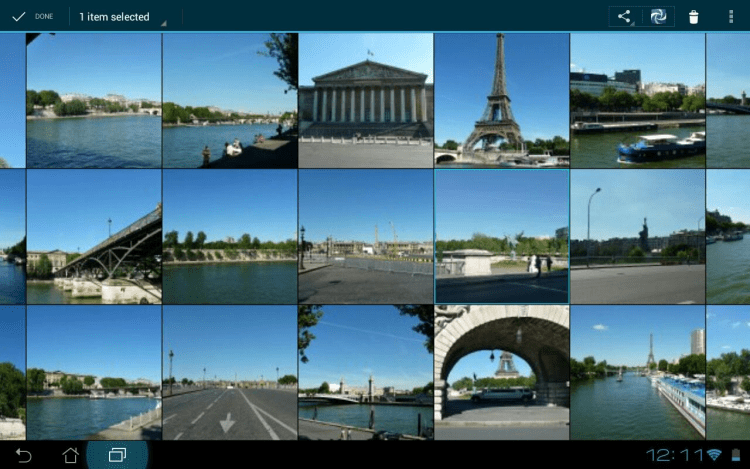Open the recent apps view

tap(117, 455)
